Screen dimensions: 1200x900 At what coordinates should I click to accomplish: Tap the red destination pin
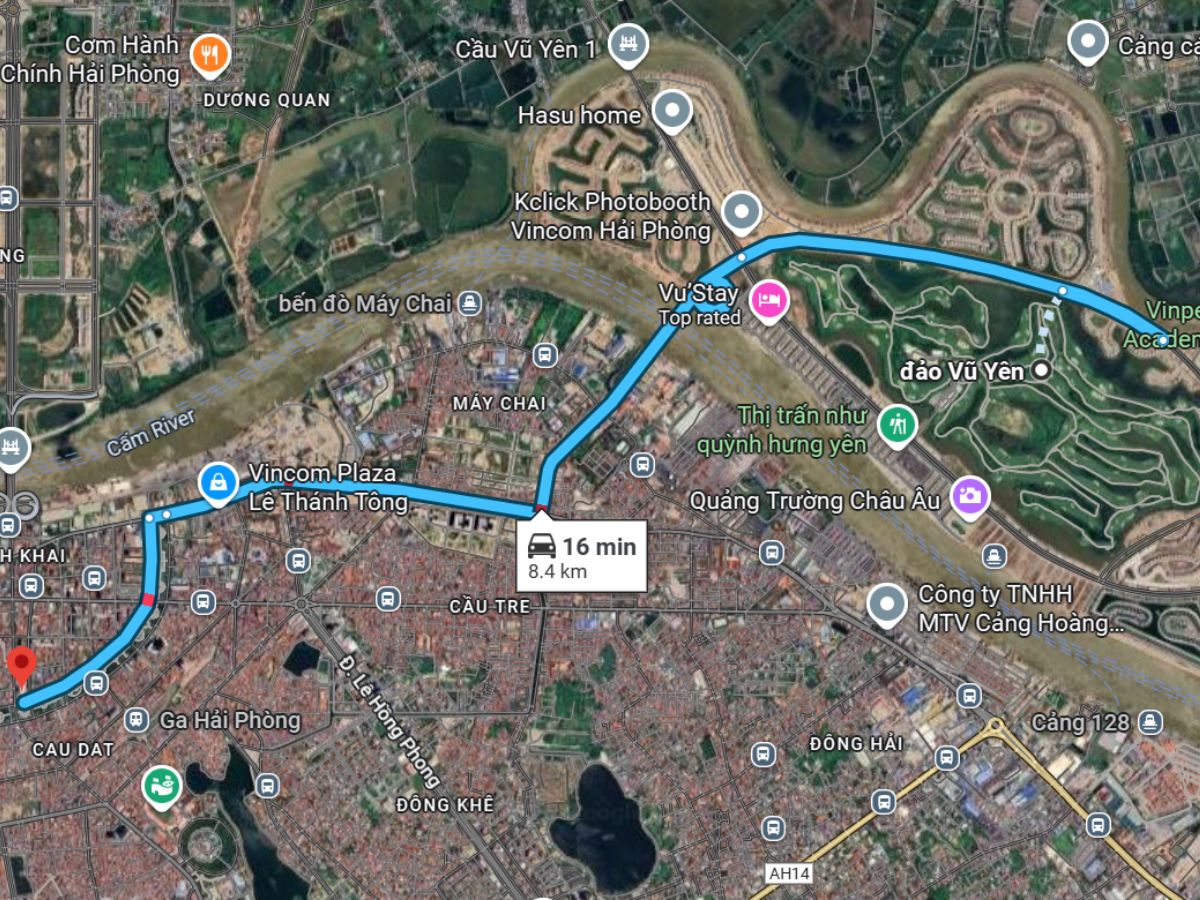point(21,665)
